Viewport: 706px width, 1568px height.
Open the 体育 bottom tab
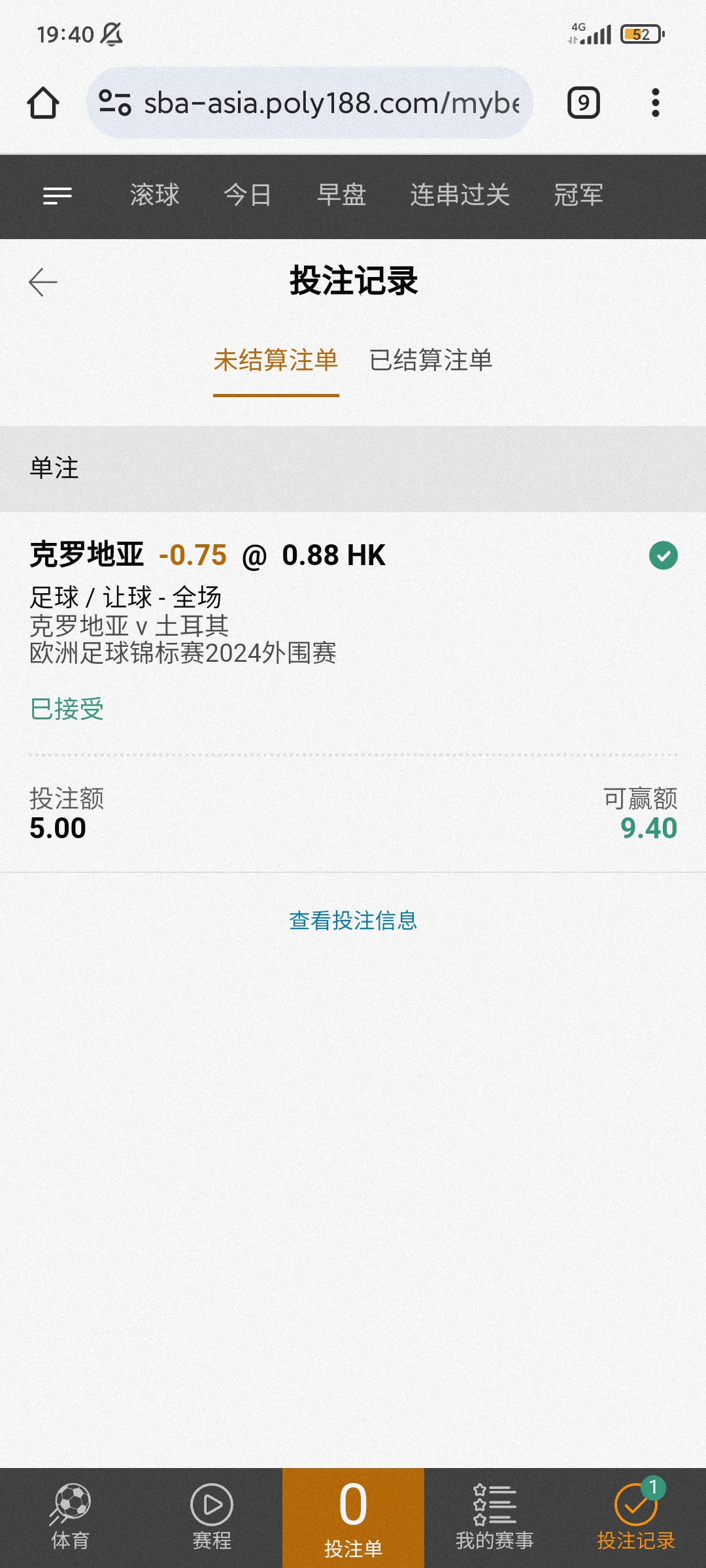[x=70, y=1517]
